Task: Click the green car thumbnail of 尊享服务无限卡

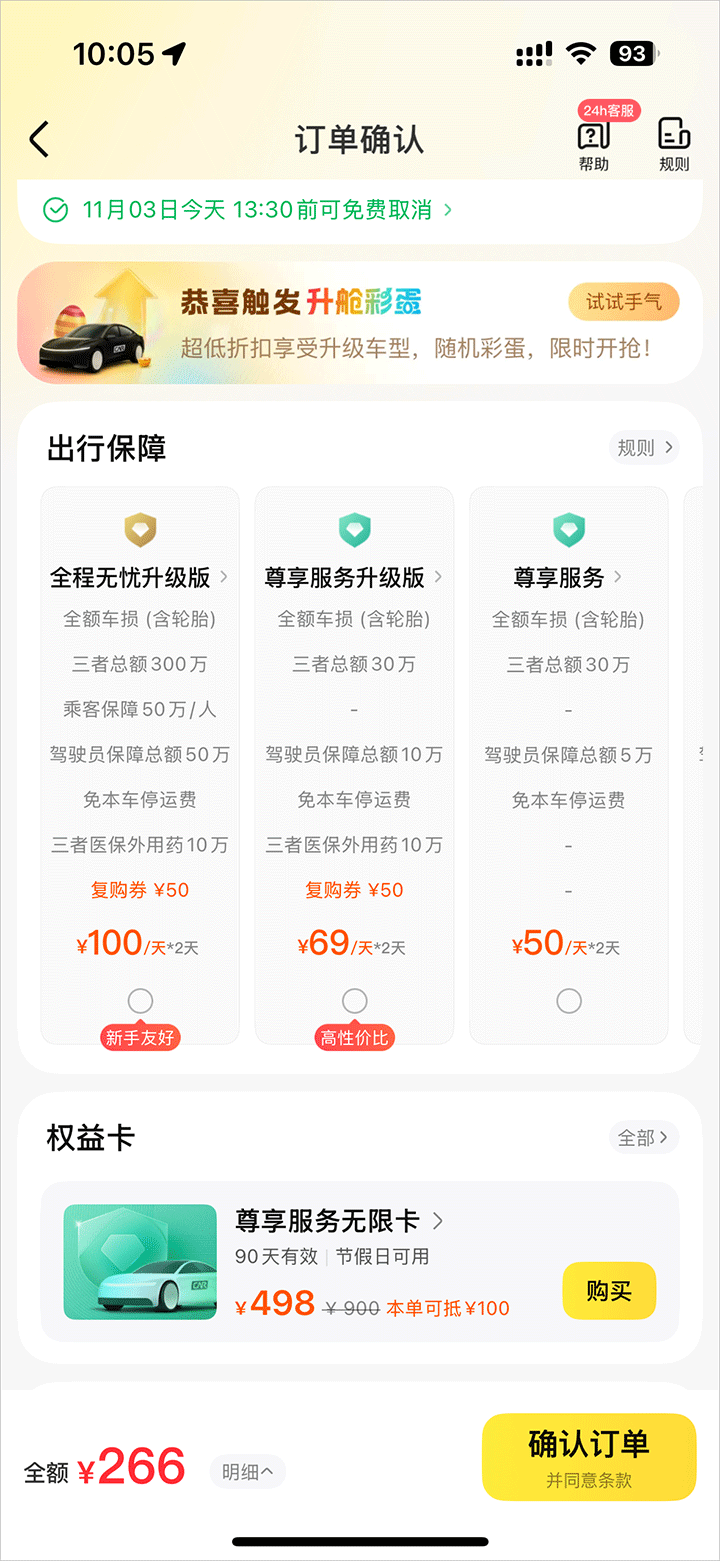Action: tap(139, 1261)
